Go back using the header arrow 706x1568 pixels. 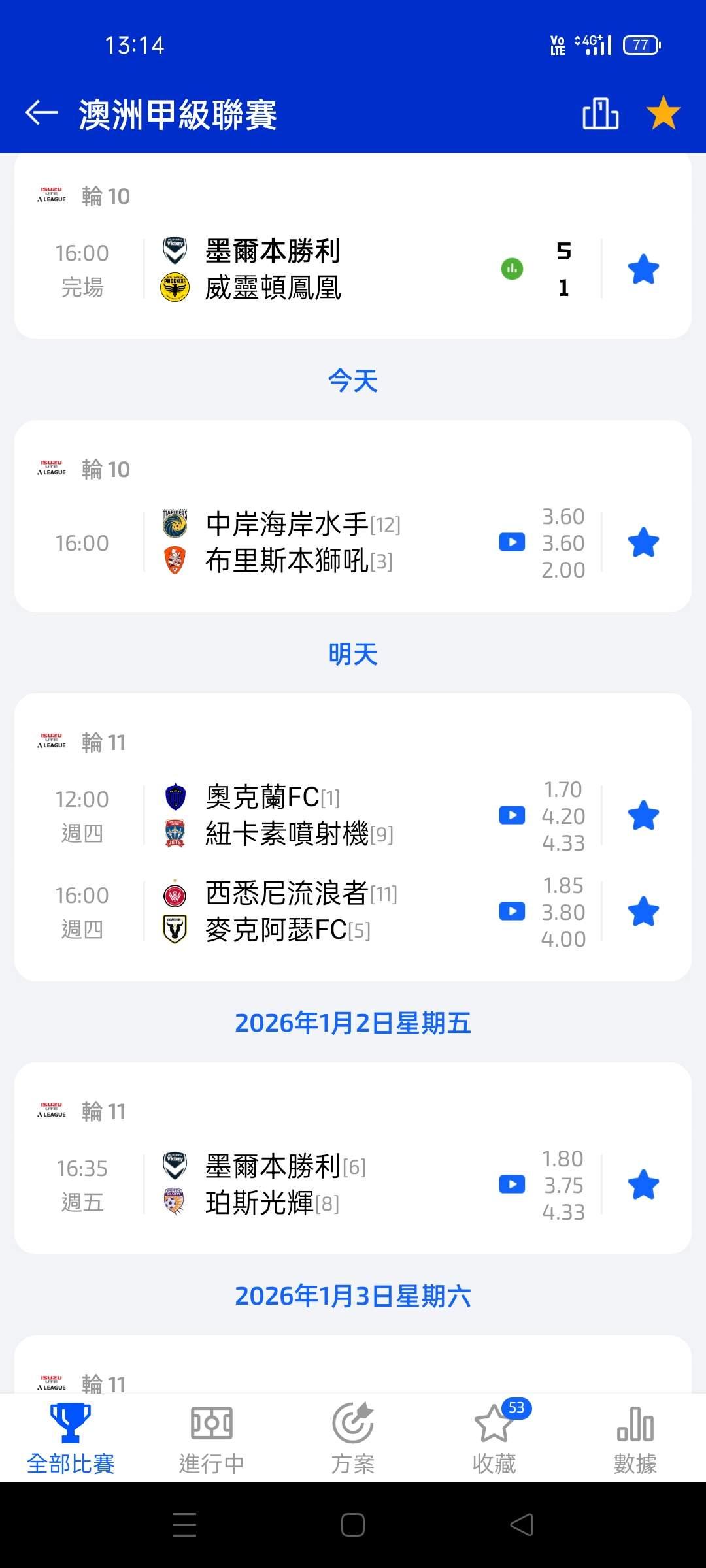click(x=42, y=113)
